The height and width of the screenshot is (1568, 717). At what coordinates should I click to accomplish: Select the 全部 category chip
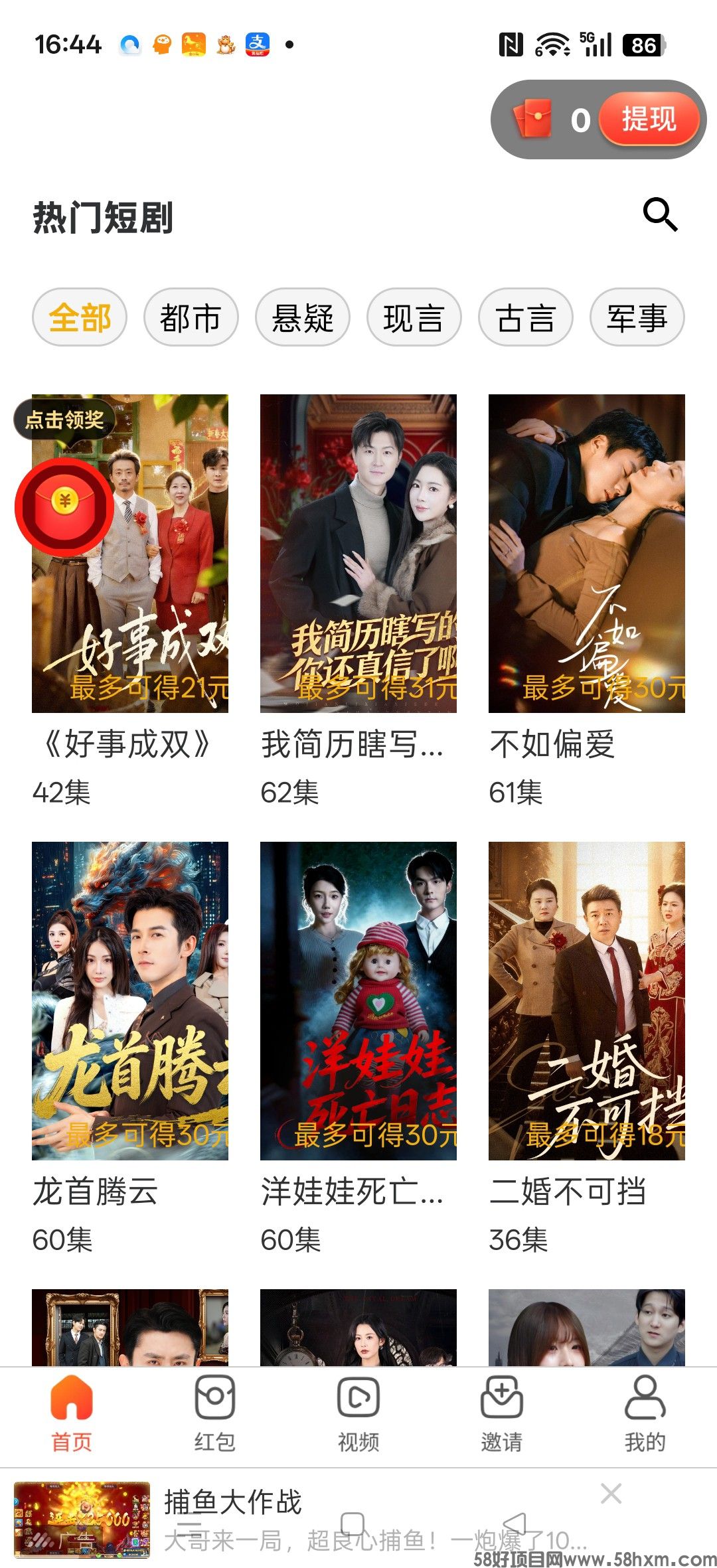click(80, 317)
